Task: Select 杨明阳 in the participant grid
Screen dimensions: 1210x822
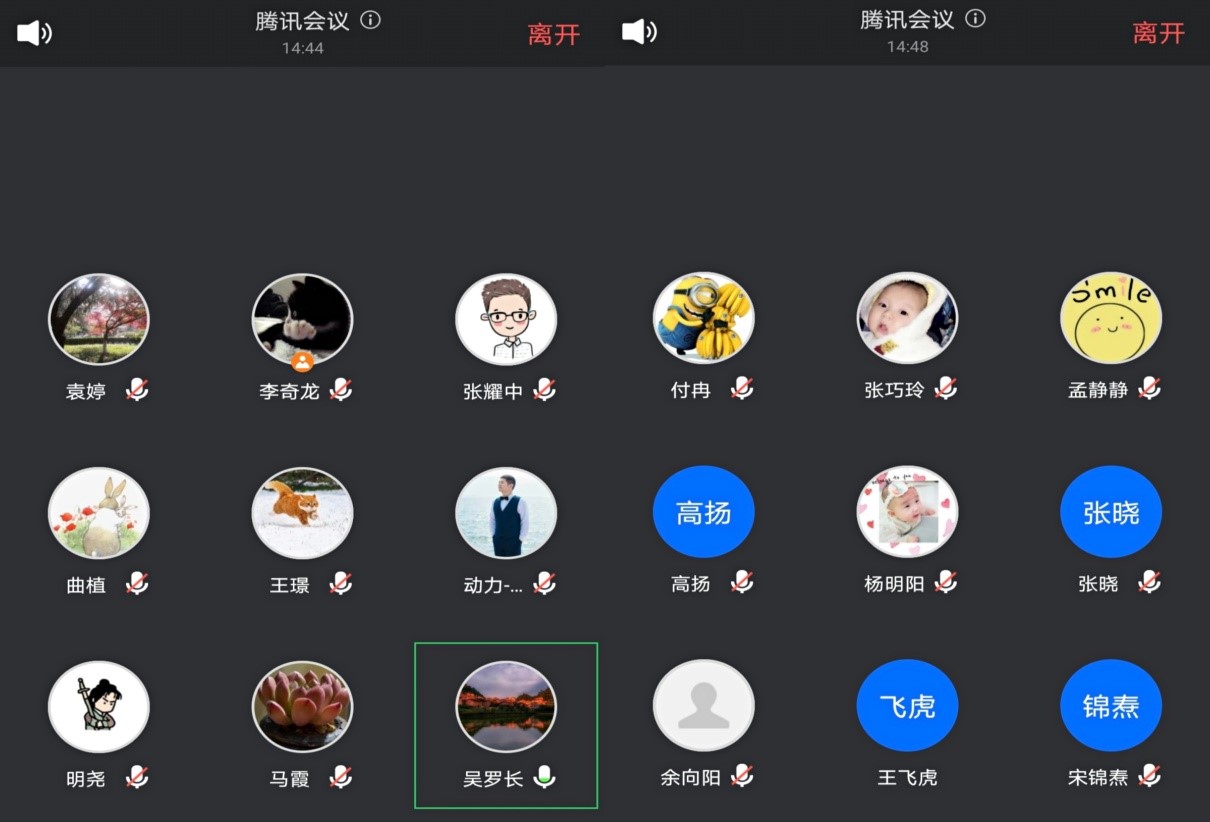Action: coord(907,513)
